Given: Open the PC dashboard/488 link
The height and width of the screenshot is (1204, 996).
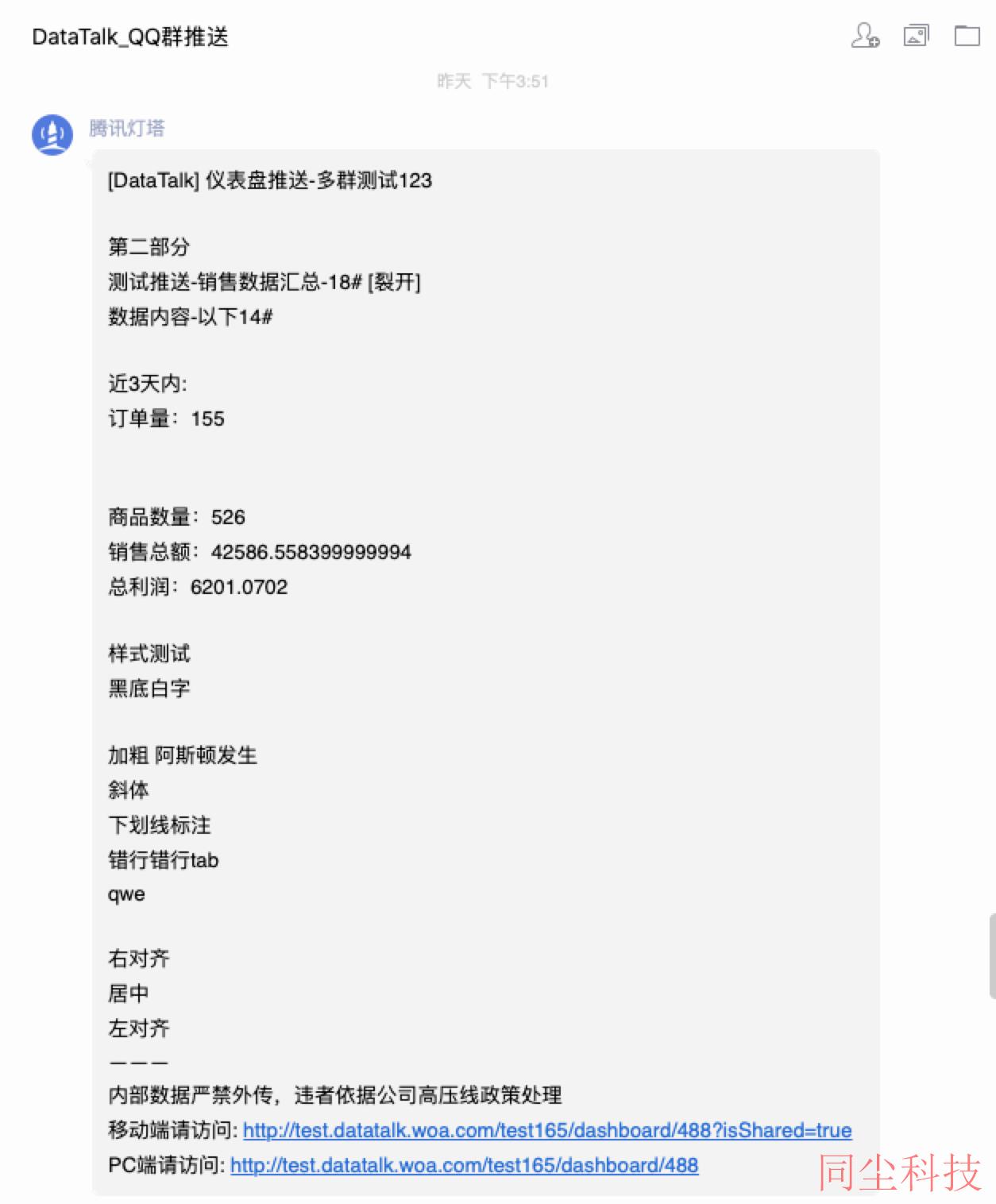Looking at the screenshot, I should click(x=464, y=1165).
